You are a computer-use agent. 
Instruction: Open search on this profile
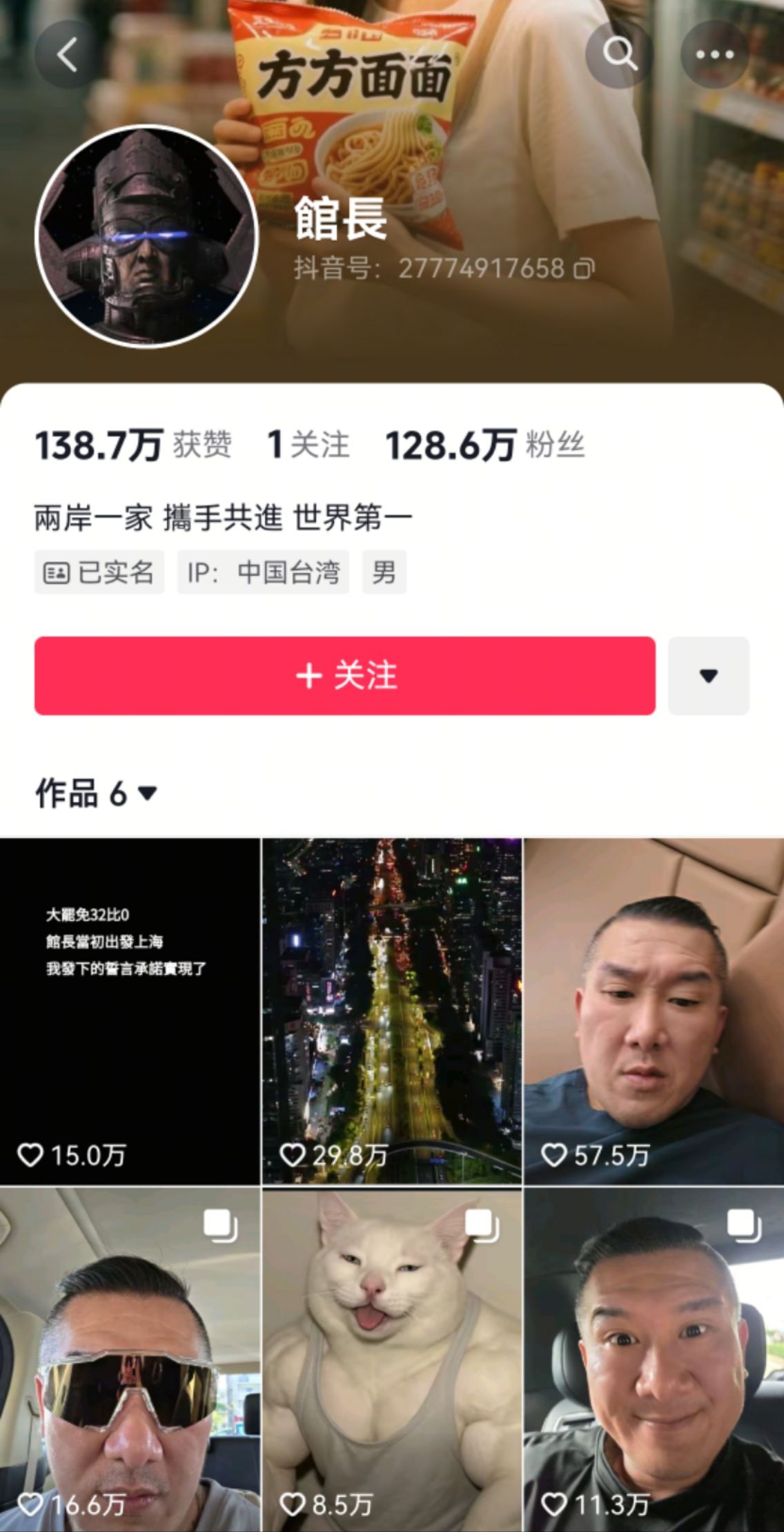tap(619, 55)
